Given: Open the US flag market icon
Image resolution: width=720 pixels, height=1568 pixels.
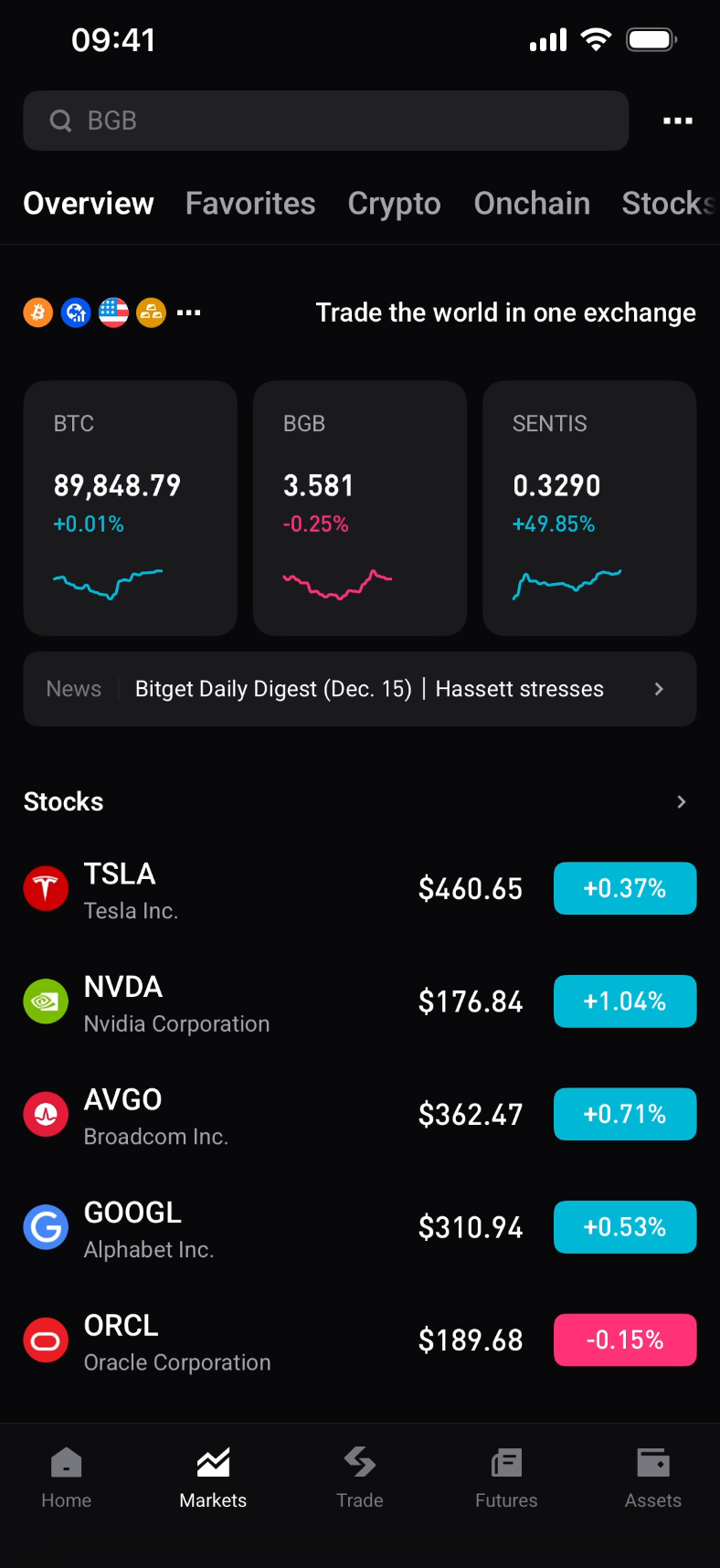Looking at the screenshot, I should pos(113,312).
